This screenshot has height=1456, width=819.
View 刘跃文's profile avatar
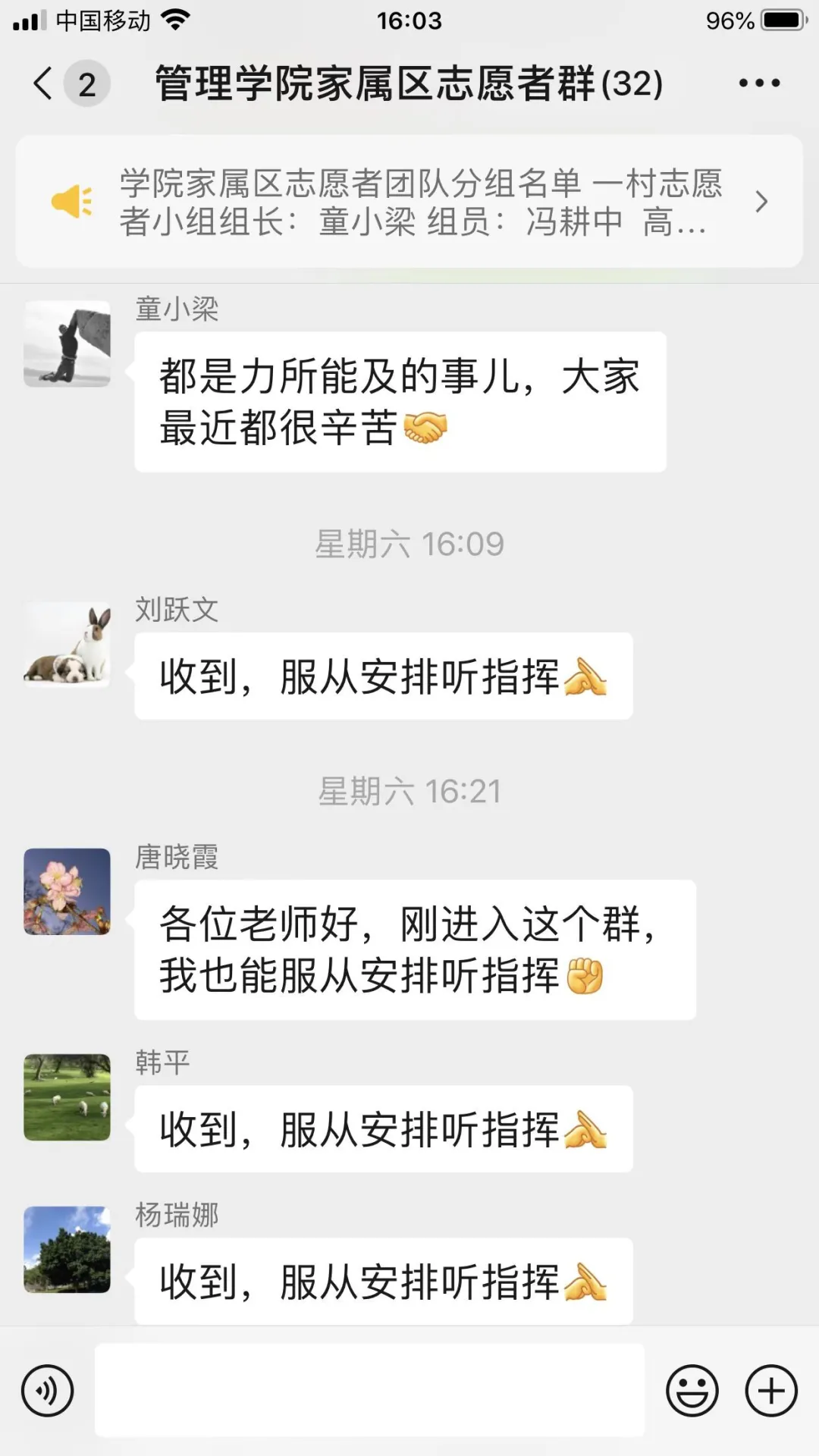pyautogui.click(x=67, y=645)
